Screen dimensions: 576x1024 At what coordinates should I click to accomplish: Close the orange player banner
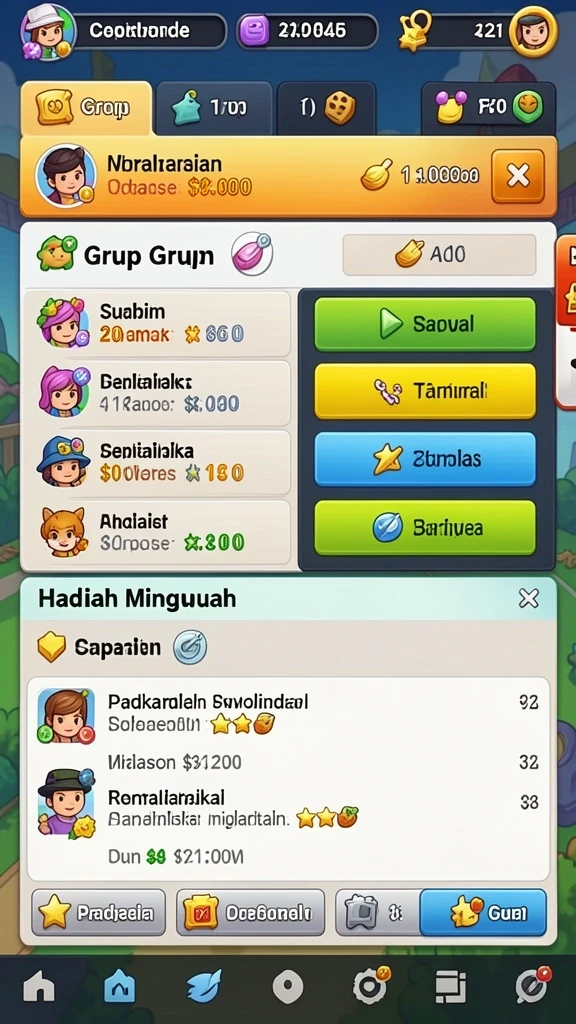tap(518, 176)
